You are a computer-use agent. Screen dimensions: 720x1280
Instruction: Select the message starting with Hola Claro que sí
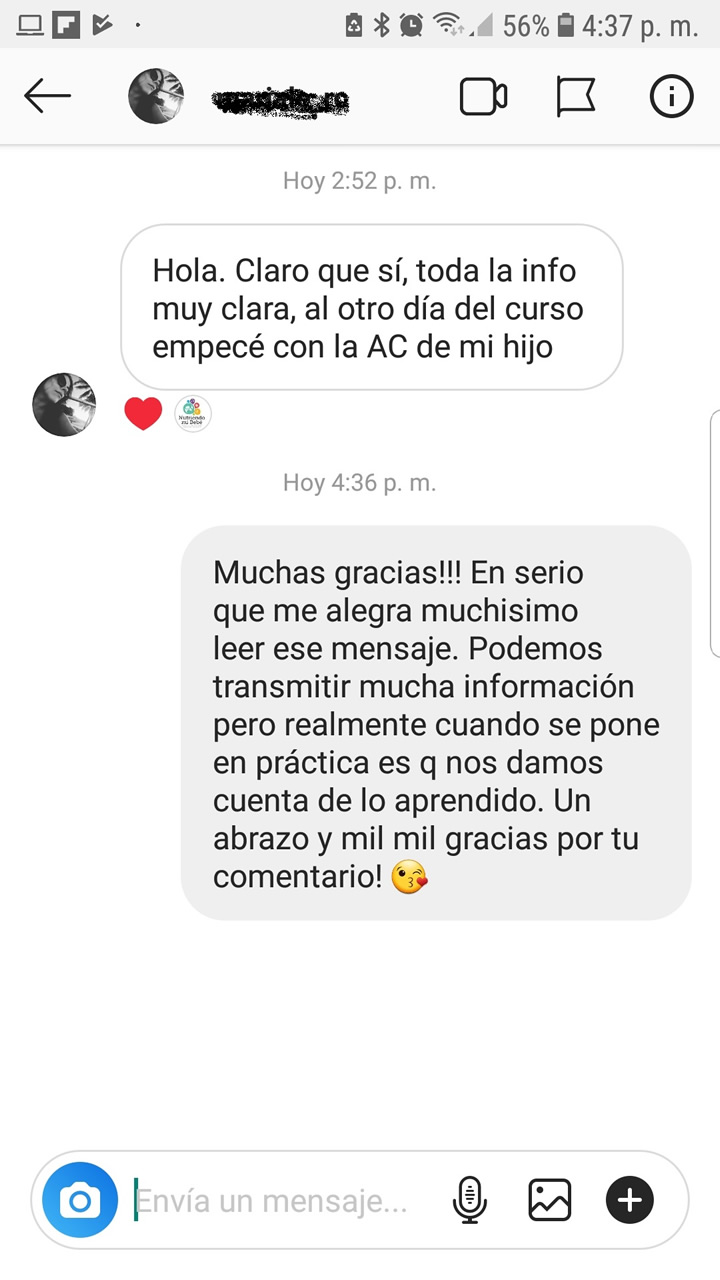point(370,307)
